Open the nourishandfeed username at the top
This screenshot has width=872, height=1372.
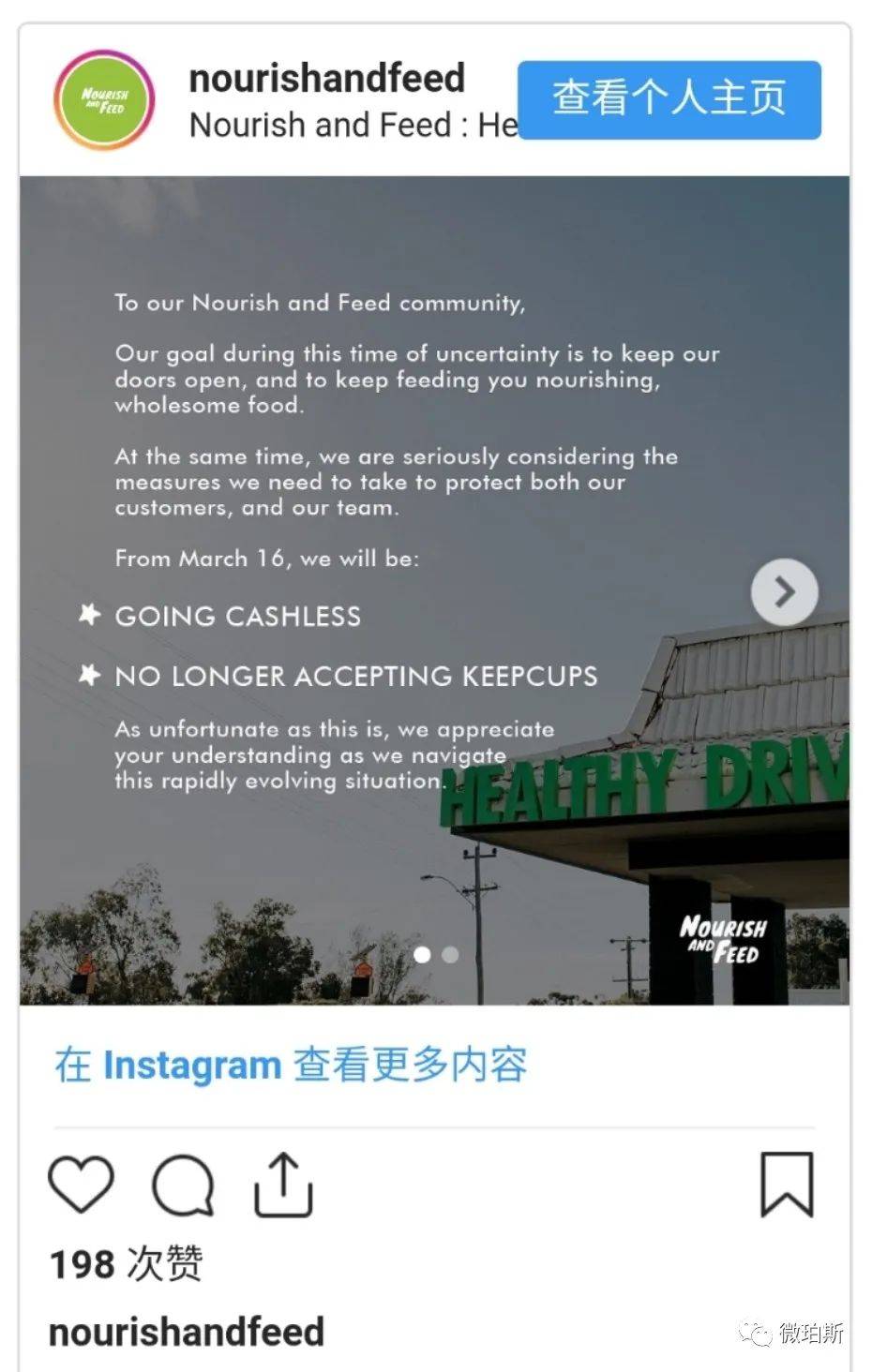[x=326, y=78]
